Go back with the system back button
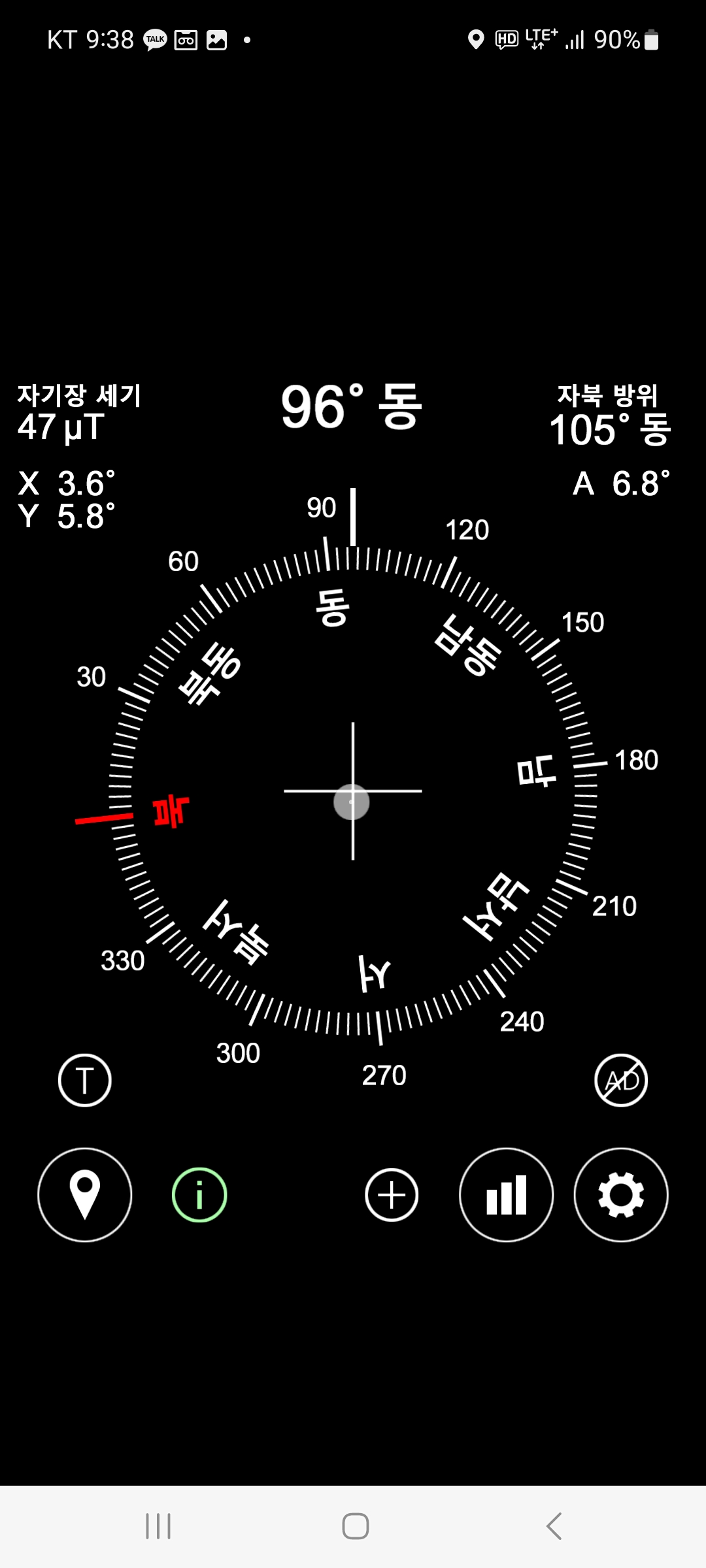Image resolution: width=706 pixels, height=1568 pixels. click(554, 1526)
